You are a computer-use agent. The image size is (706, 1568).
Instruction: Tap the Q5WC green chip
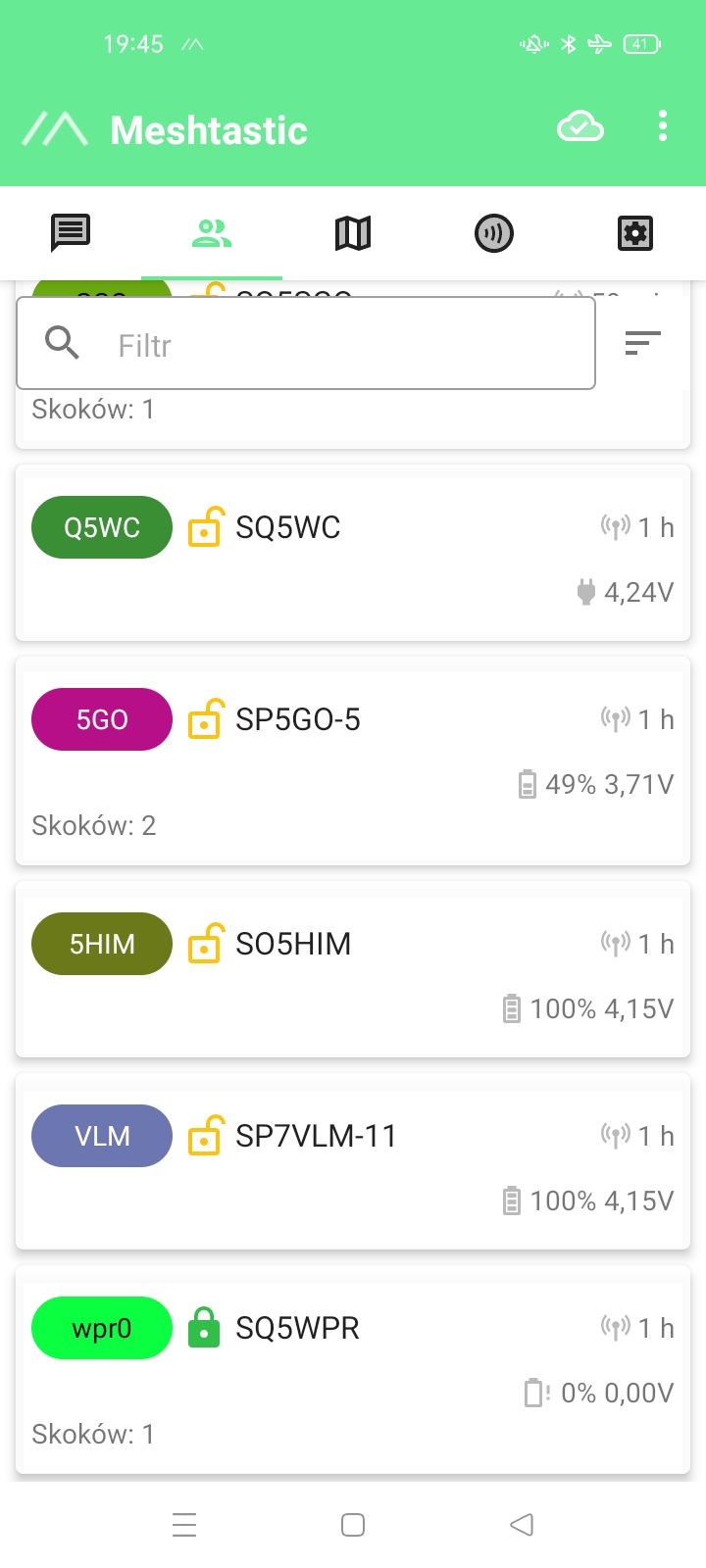point(102,527)
